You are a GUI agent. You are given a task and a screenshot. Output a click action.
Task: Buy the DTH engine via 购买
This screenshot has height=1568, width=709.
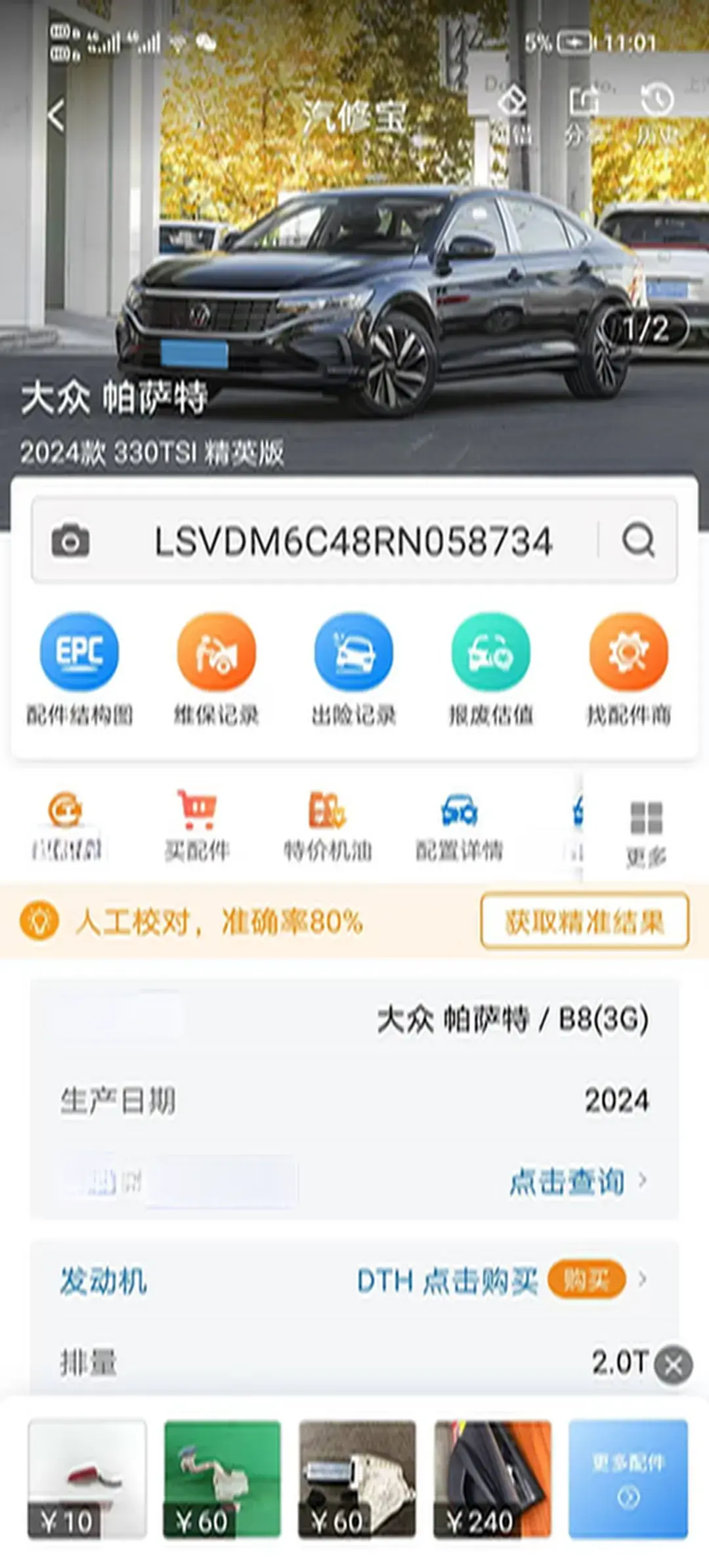(x=586, y=1280)
